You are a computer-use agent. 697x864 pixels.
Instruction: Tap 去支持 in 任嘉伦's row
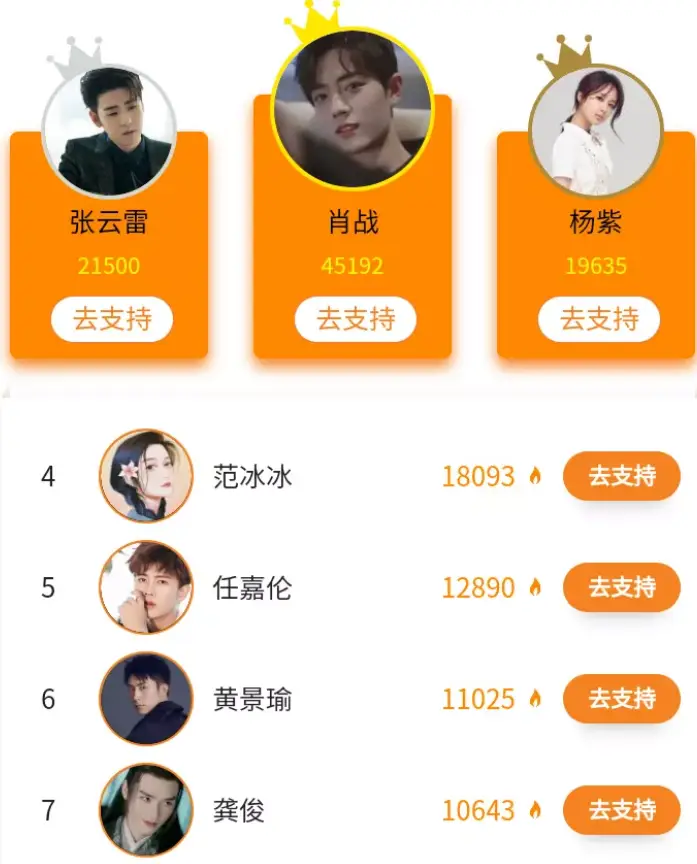621,587
